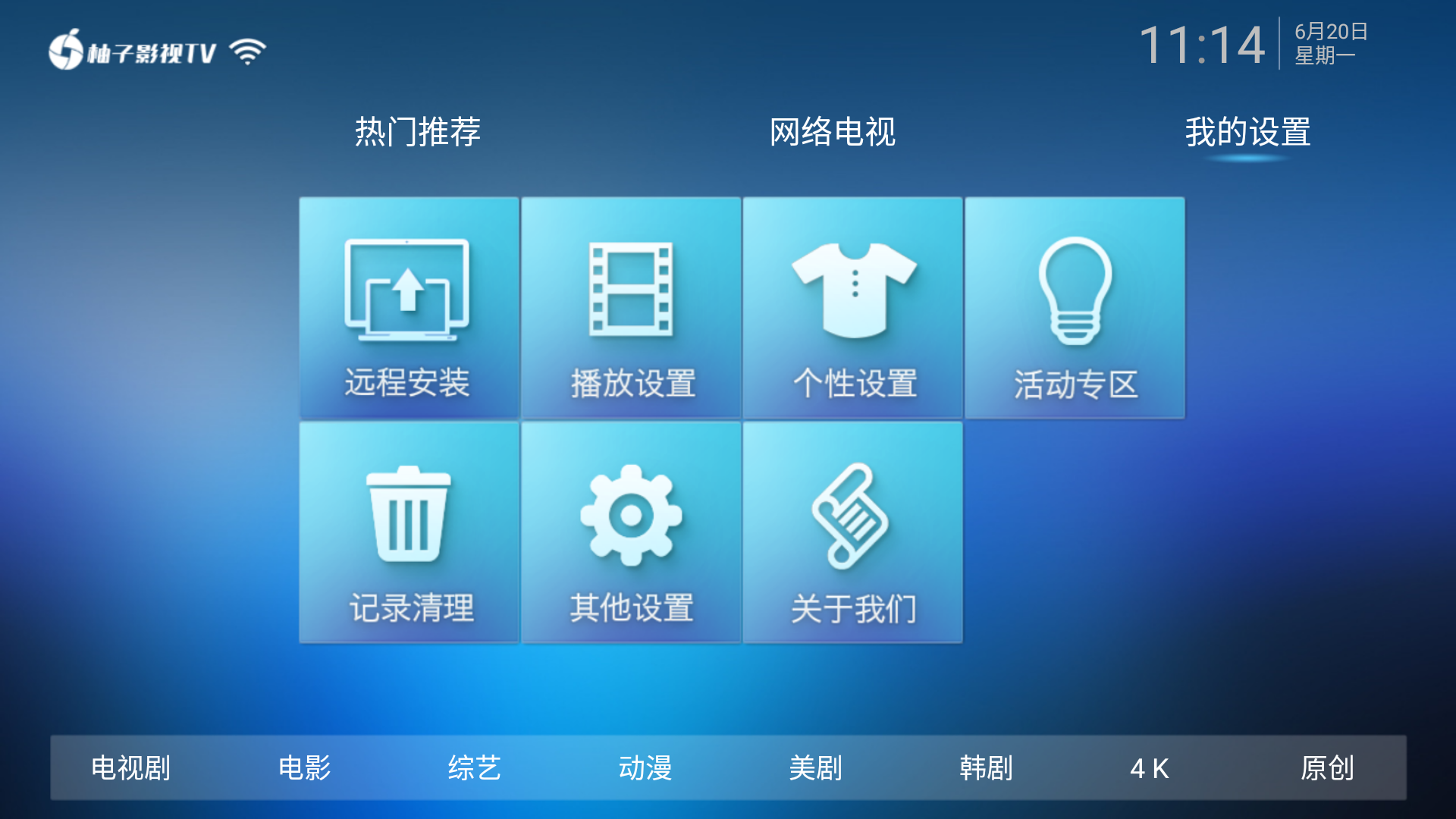Open 个性设置 personalization tile
This screenshot has width=1456, height=819.
tap(853, 308)
